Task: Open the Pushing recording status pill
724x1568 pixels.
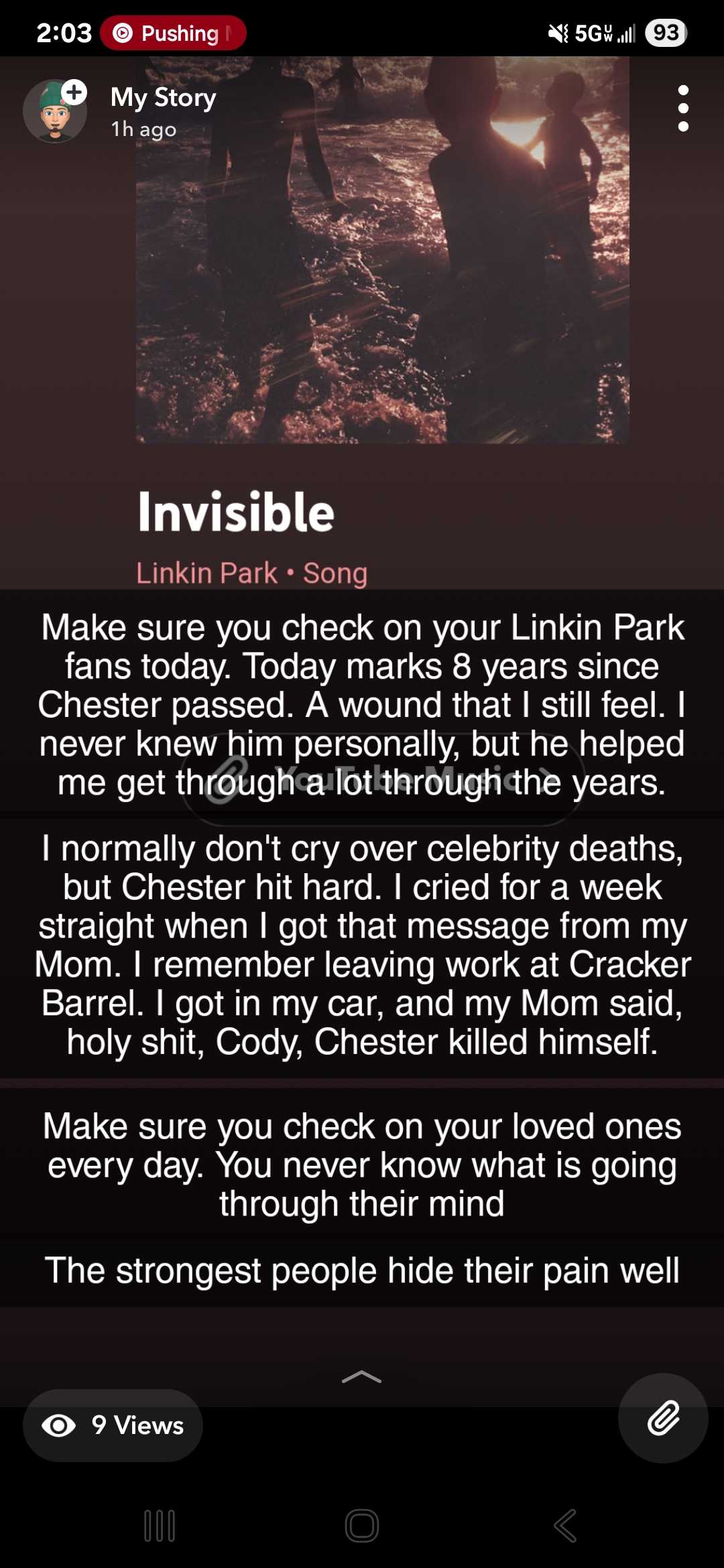Action: point(173,33)
